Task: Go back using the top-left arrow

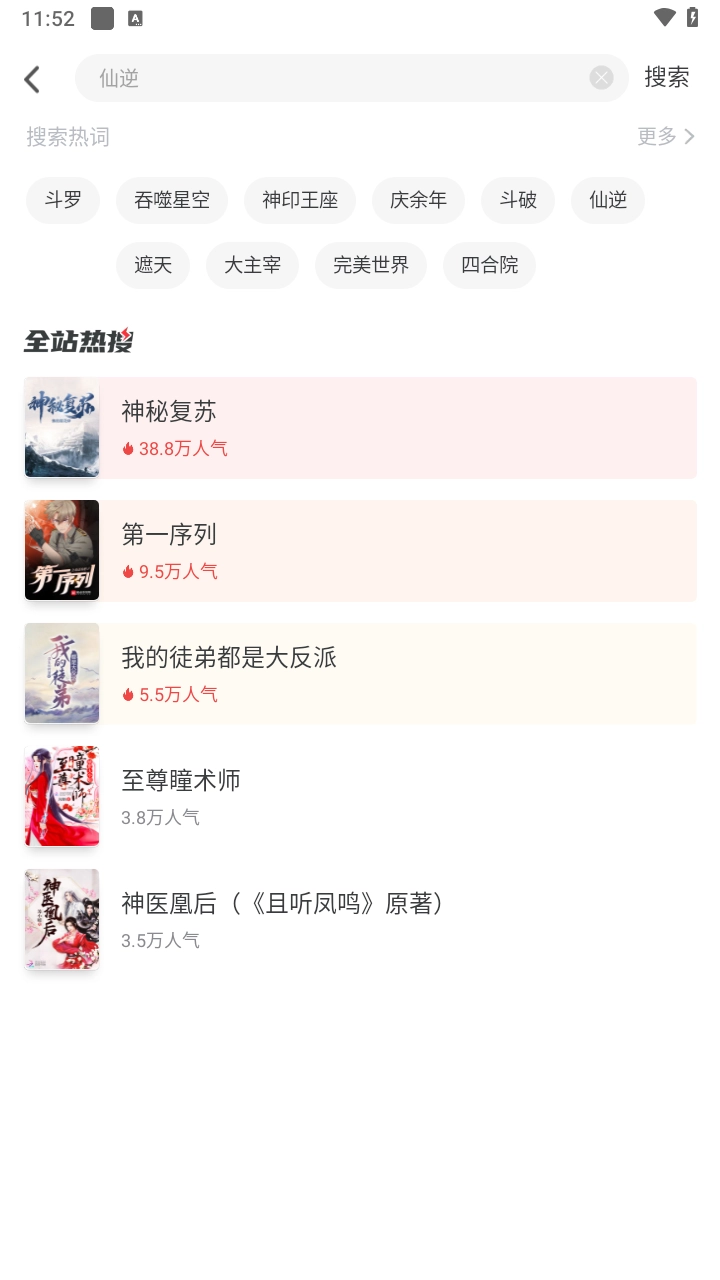Action: (33, 79)
